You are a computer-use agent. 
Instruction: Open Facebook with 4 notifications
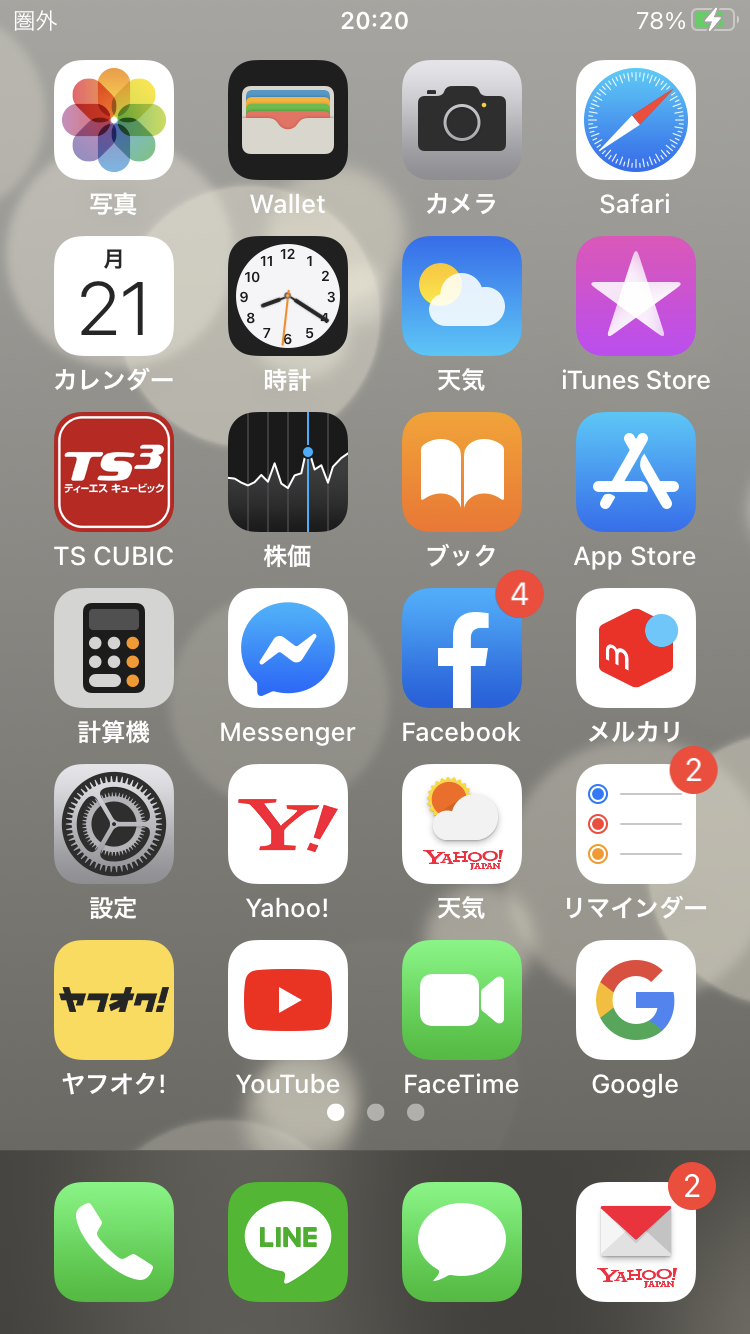click(462, 648)
